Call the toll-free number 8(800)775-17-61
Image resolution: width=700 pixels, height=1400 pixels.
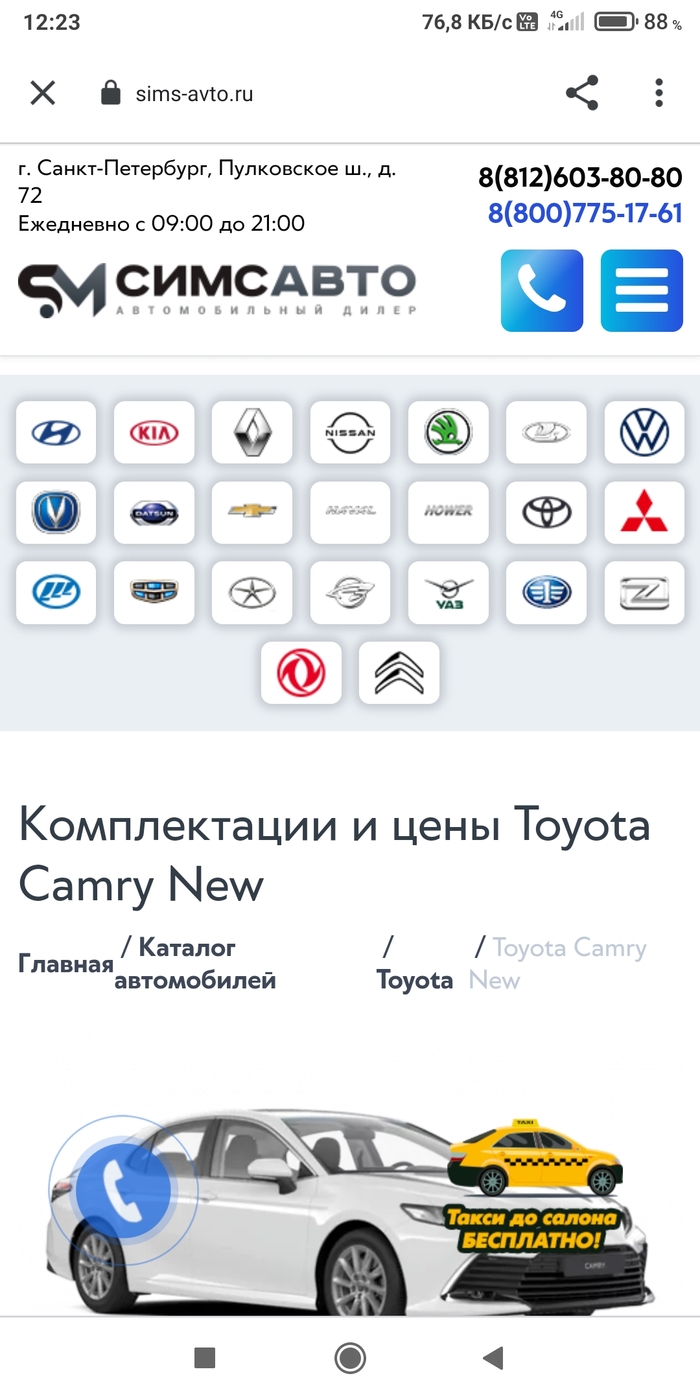tap(585, 213)
